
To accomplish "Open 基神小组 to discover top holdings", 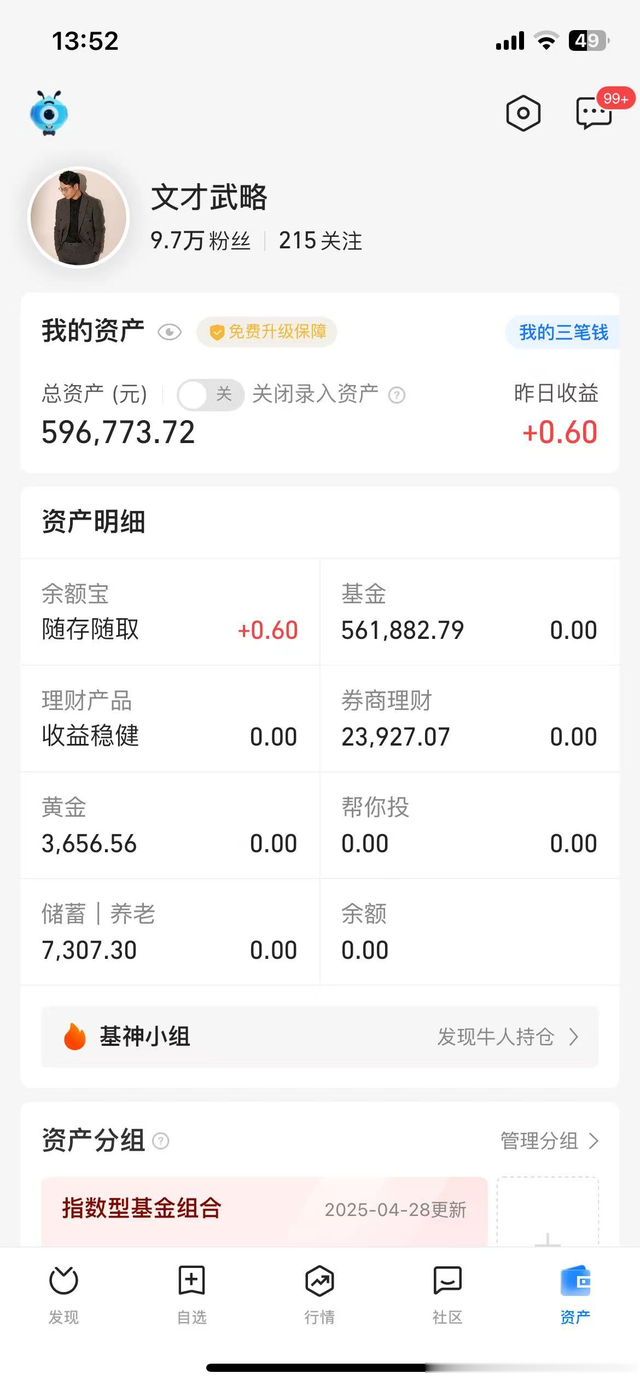I will 320,1037.
